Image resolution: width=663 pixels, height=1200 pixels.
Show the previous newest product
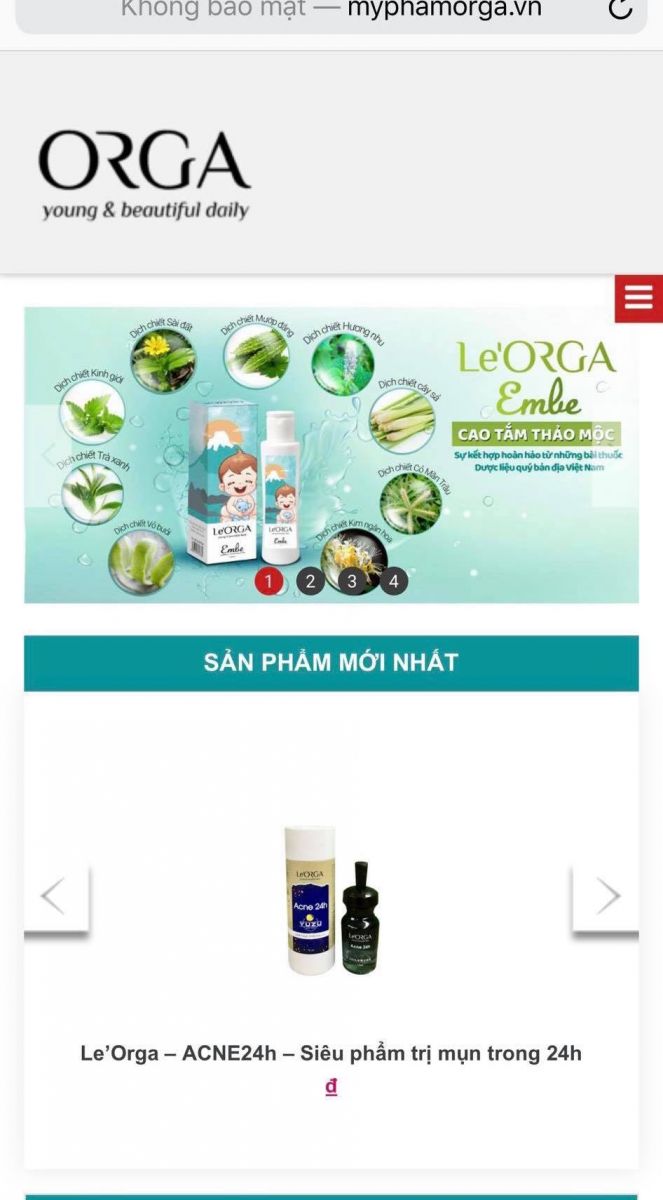55,897
